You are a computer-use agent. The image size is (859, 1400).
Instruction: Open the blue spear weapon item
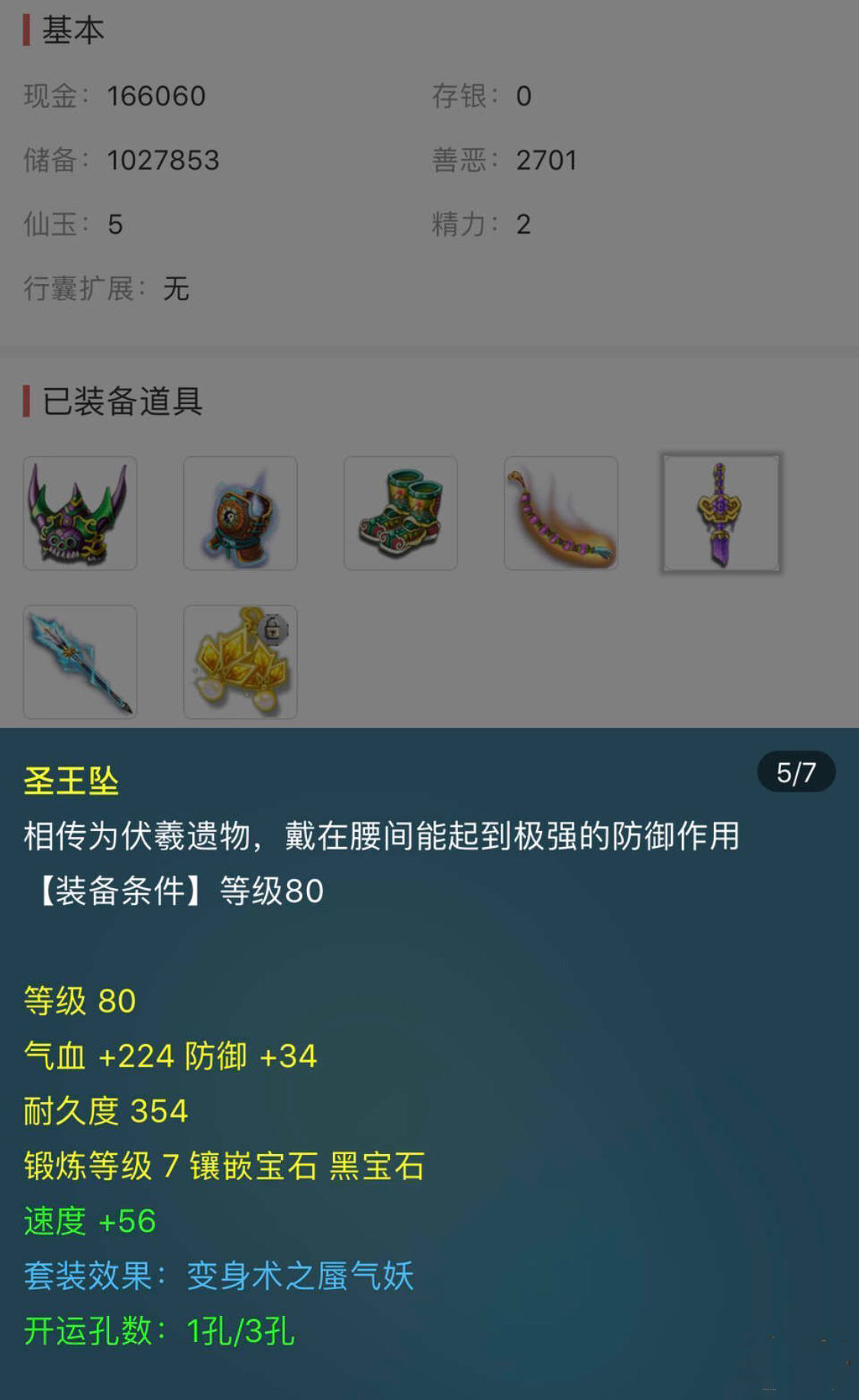(x=80, y=662)
